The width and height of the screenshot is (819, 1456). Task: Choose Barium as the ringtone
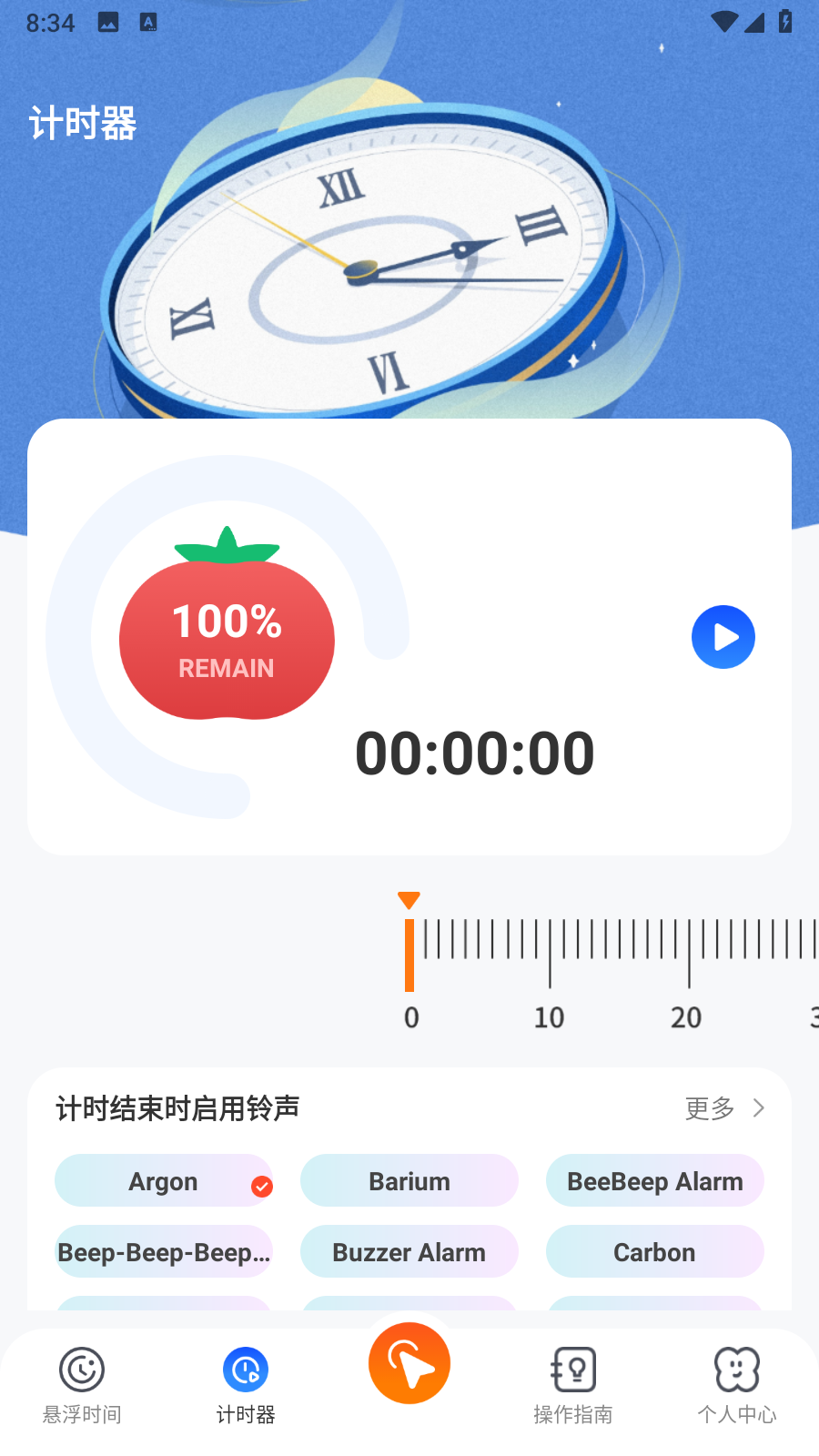click(409, 1181)
